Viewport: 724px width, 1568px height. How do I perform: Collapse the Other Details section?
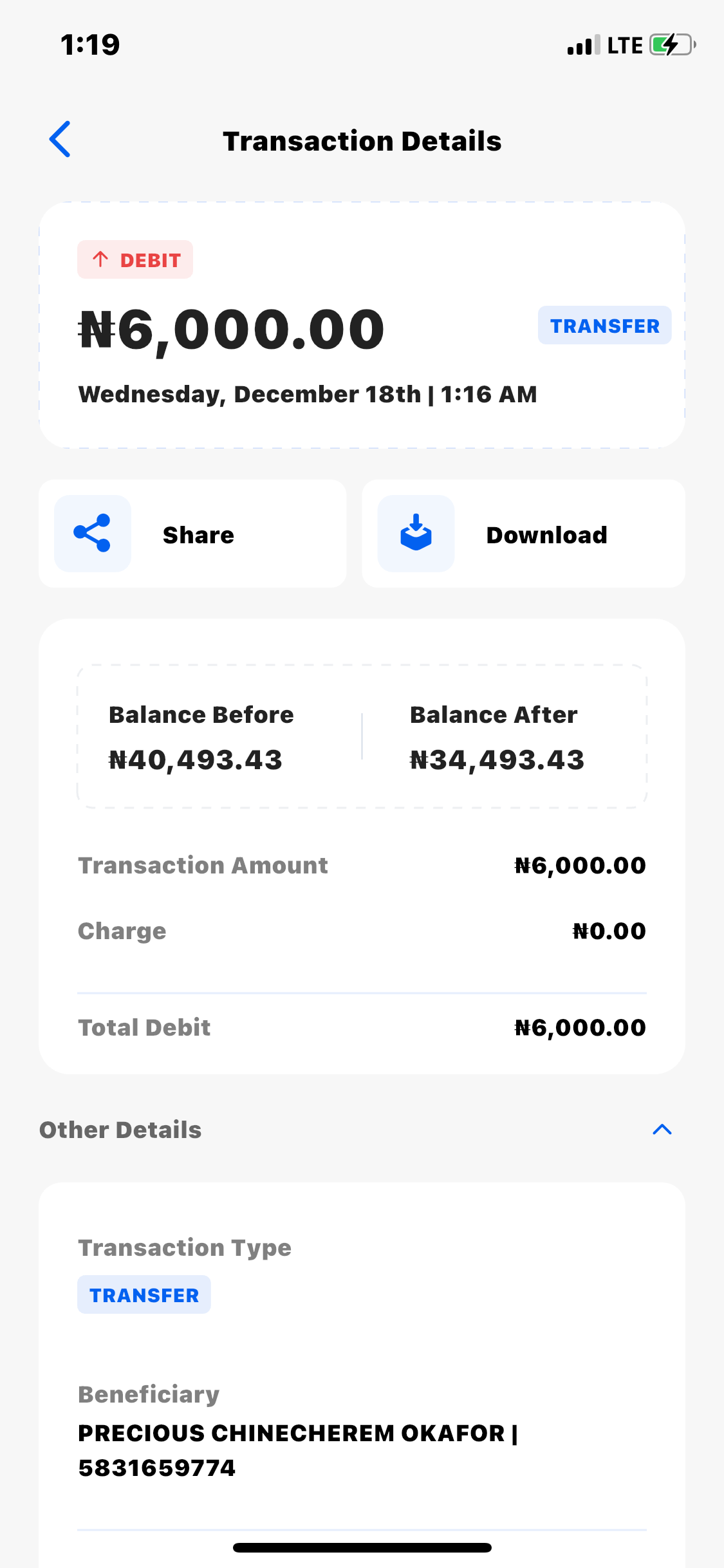662,1130
